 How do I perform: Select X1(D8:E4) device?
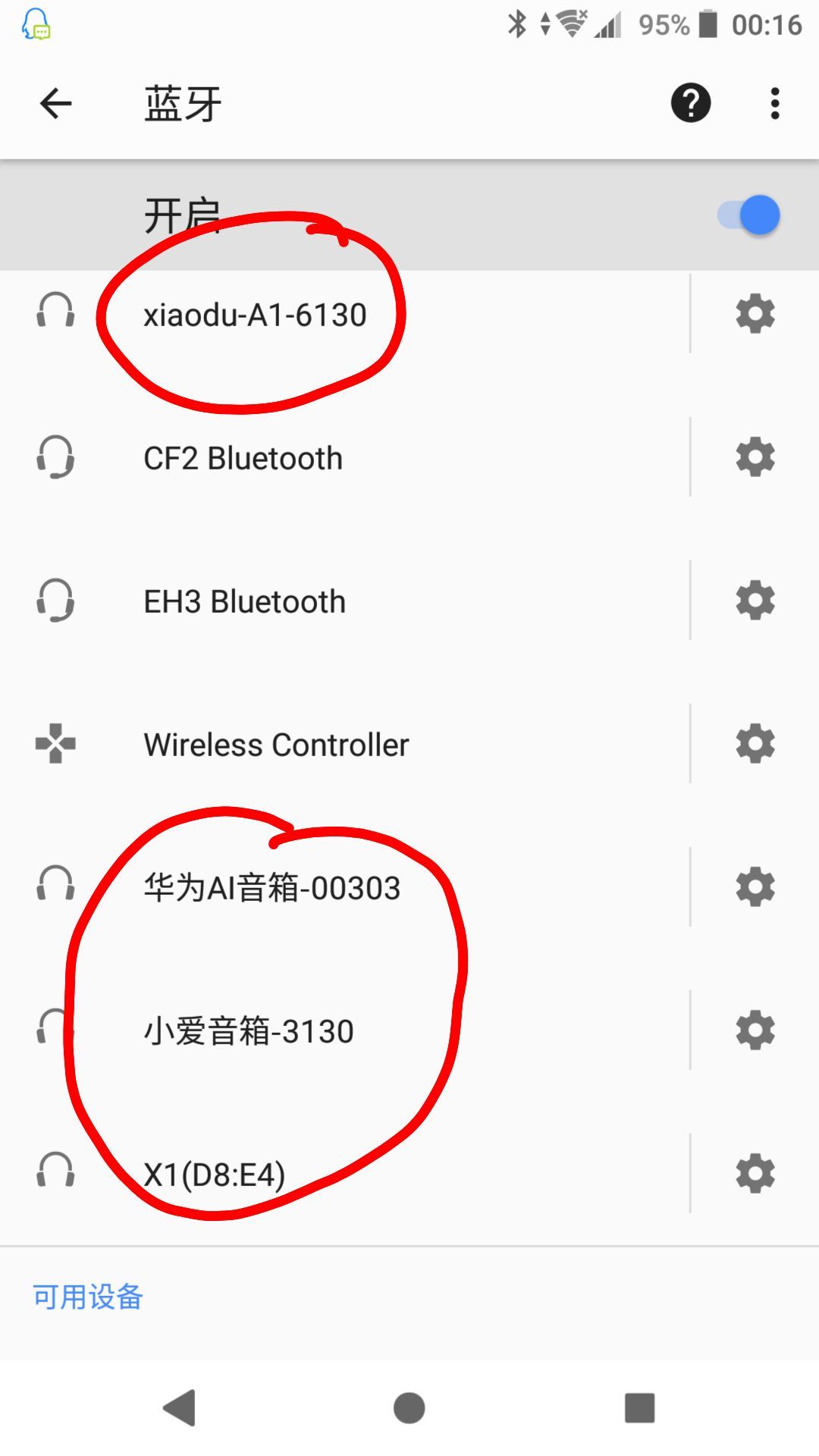click(345, 1174)
